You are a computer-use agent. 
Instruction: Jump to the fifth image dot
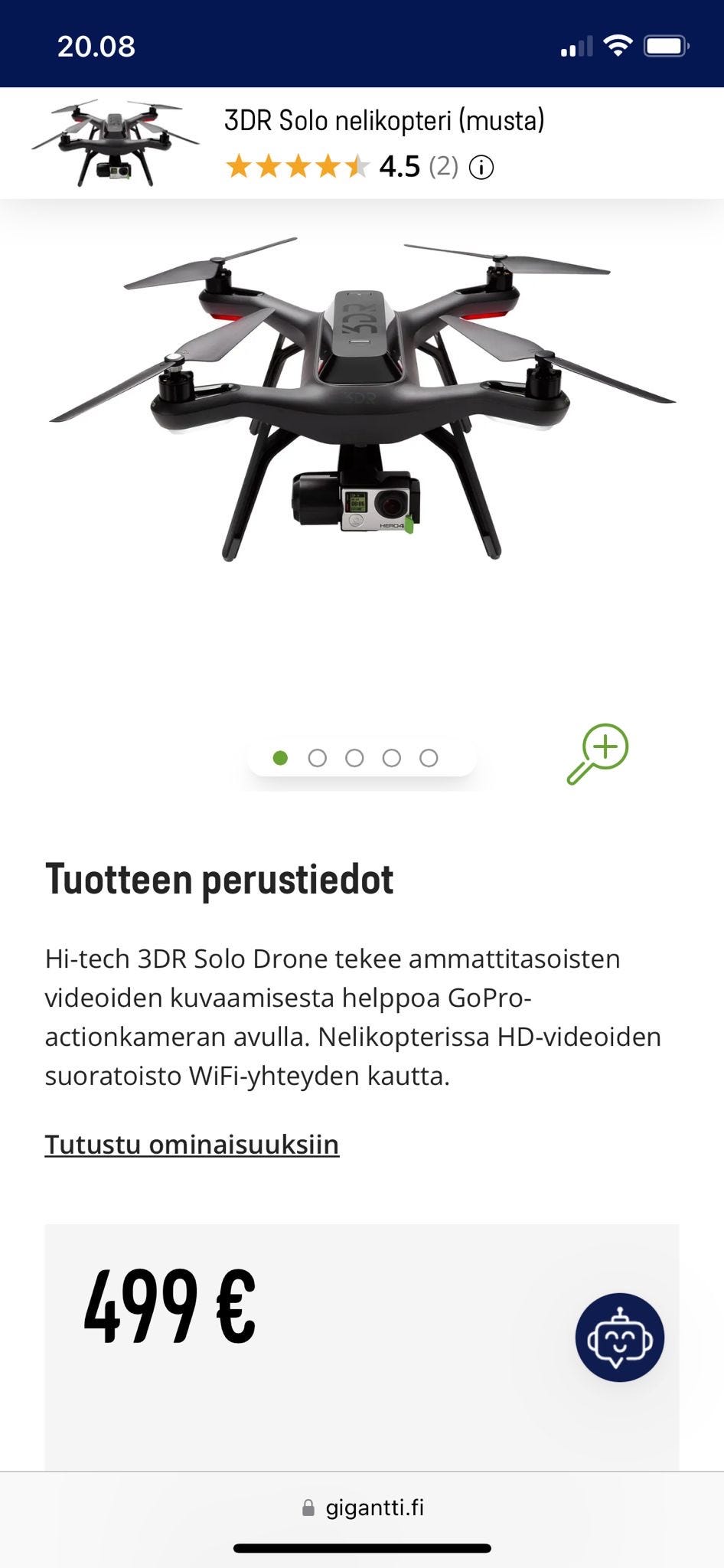click(x=429, y=758)
